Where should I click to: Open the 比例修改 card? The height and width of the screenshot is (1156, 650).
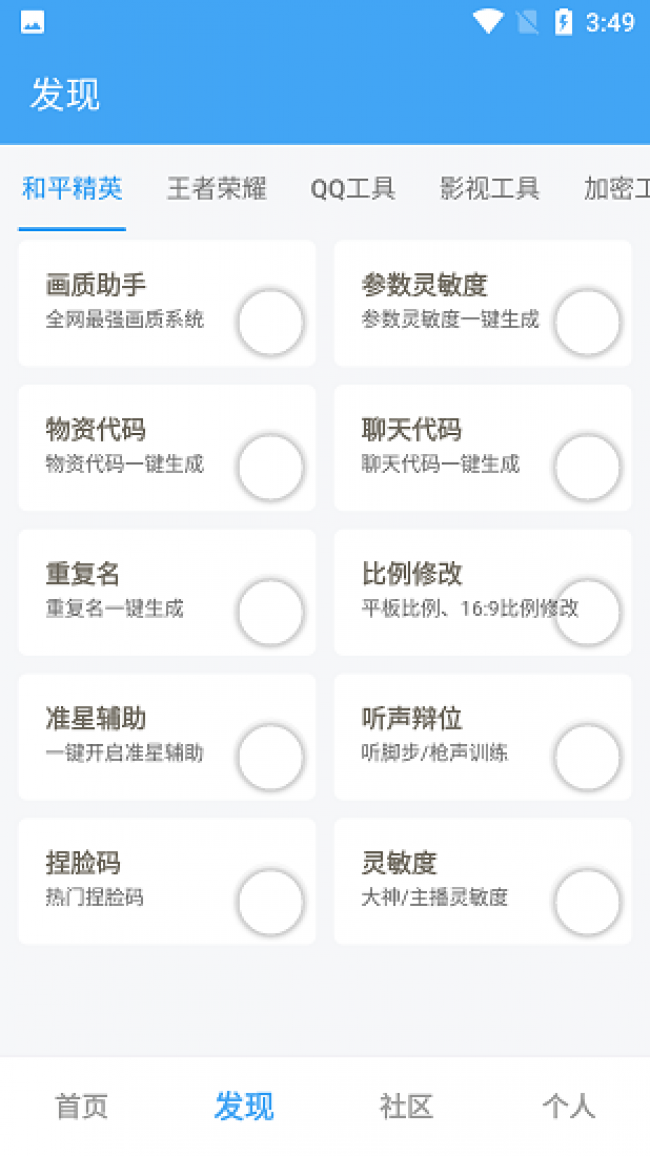click(x=483, y=592)
